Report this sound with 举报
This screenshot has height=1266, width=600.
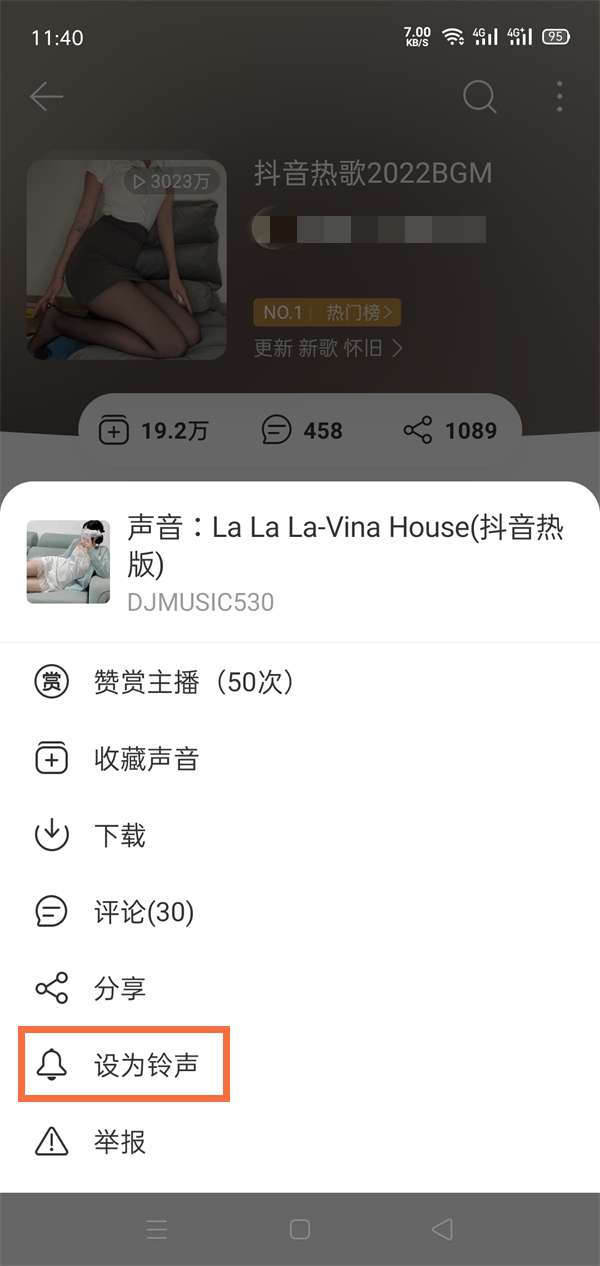tap(119, 1142)
